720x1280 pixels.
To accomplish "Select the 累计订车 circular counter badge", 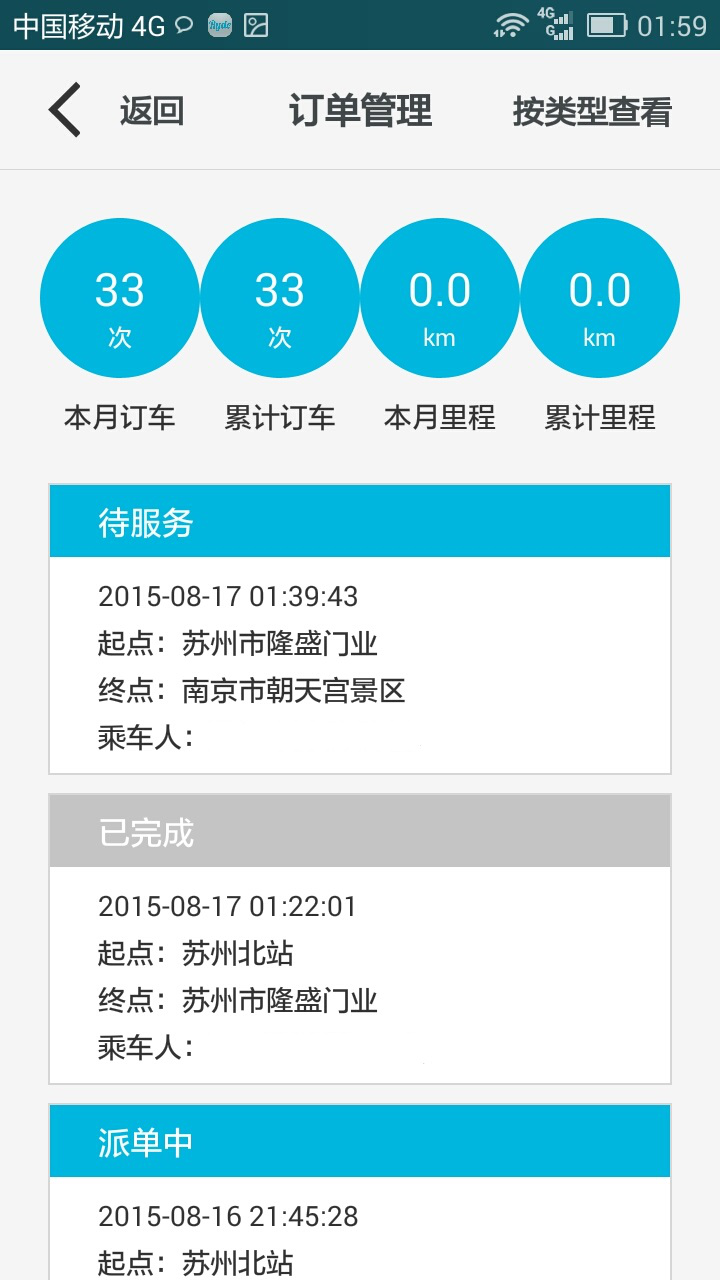I will [x=279, y=298].
